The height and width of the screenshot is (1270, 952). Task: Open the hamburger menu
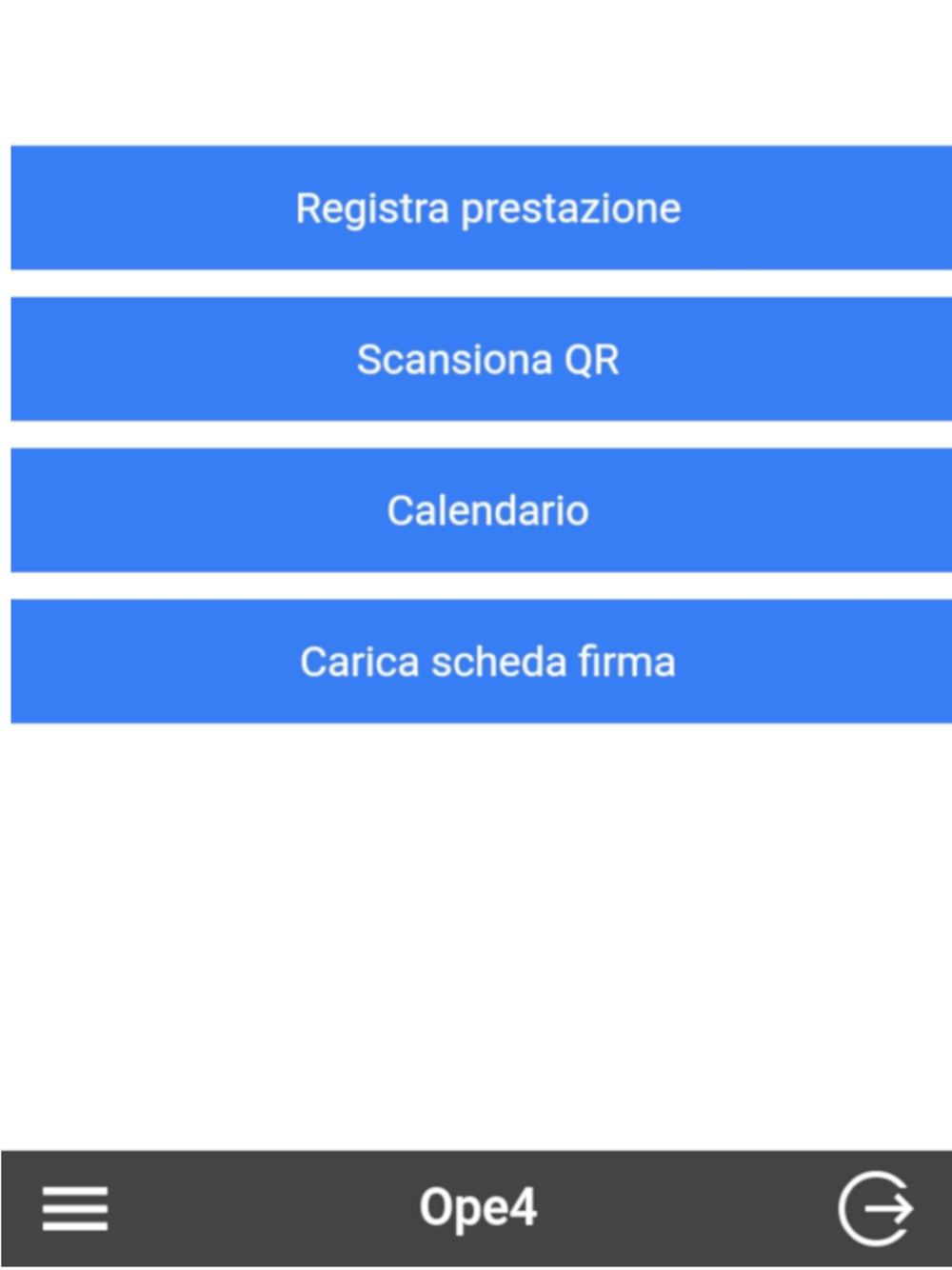(x=75, y=1208)
